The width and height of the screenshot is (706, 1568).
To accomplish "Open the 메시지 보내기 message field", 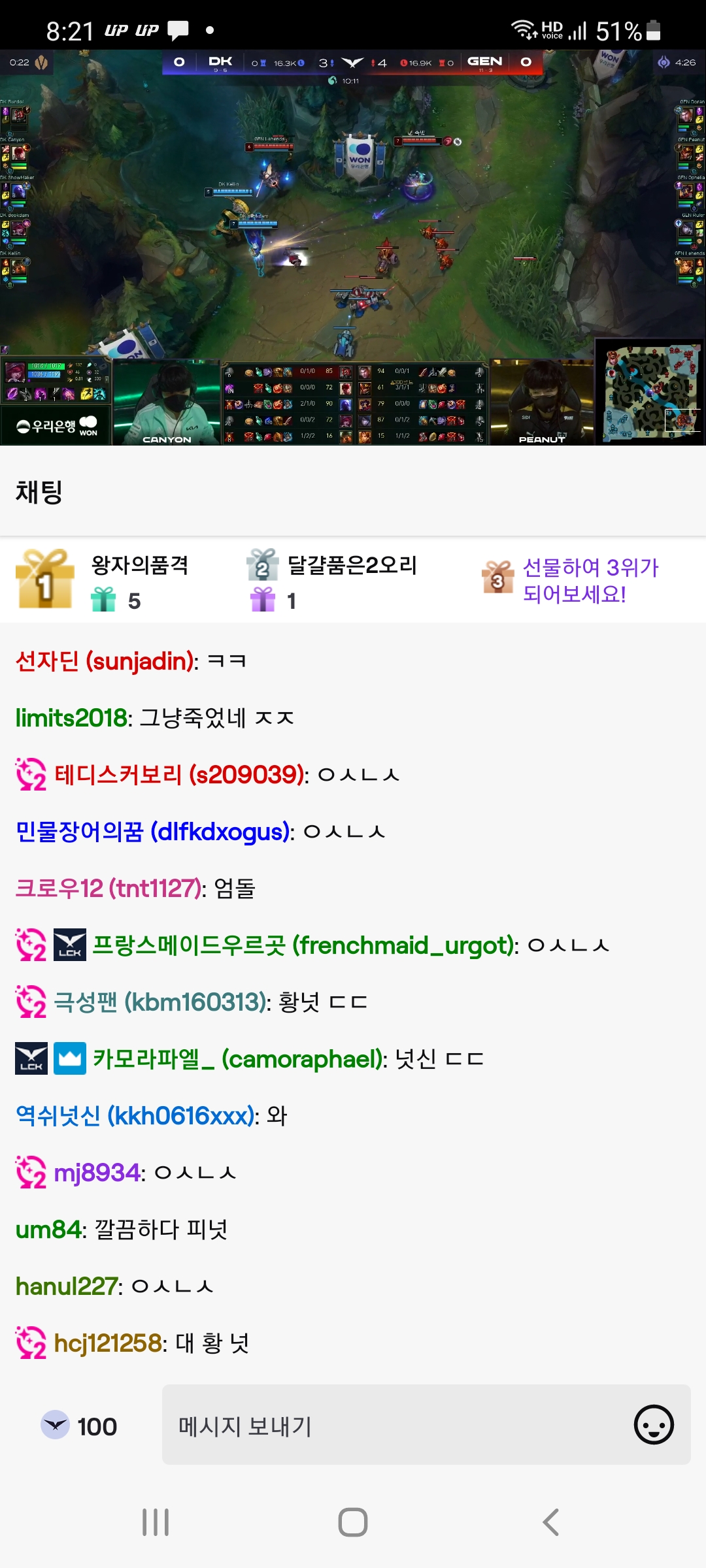I will coord(392,1426).
